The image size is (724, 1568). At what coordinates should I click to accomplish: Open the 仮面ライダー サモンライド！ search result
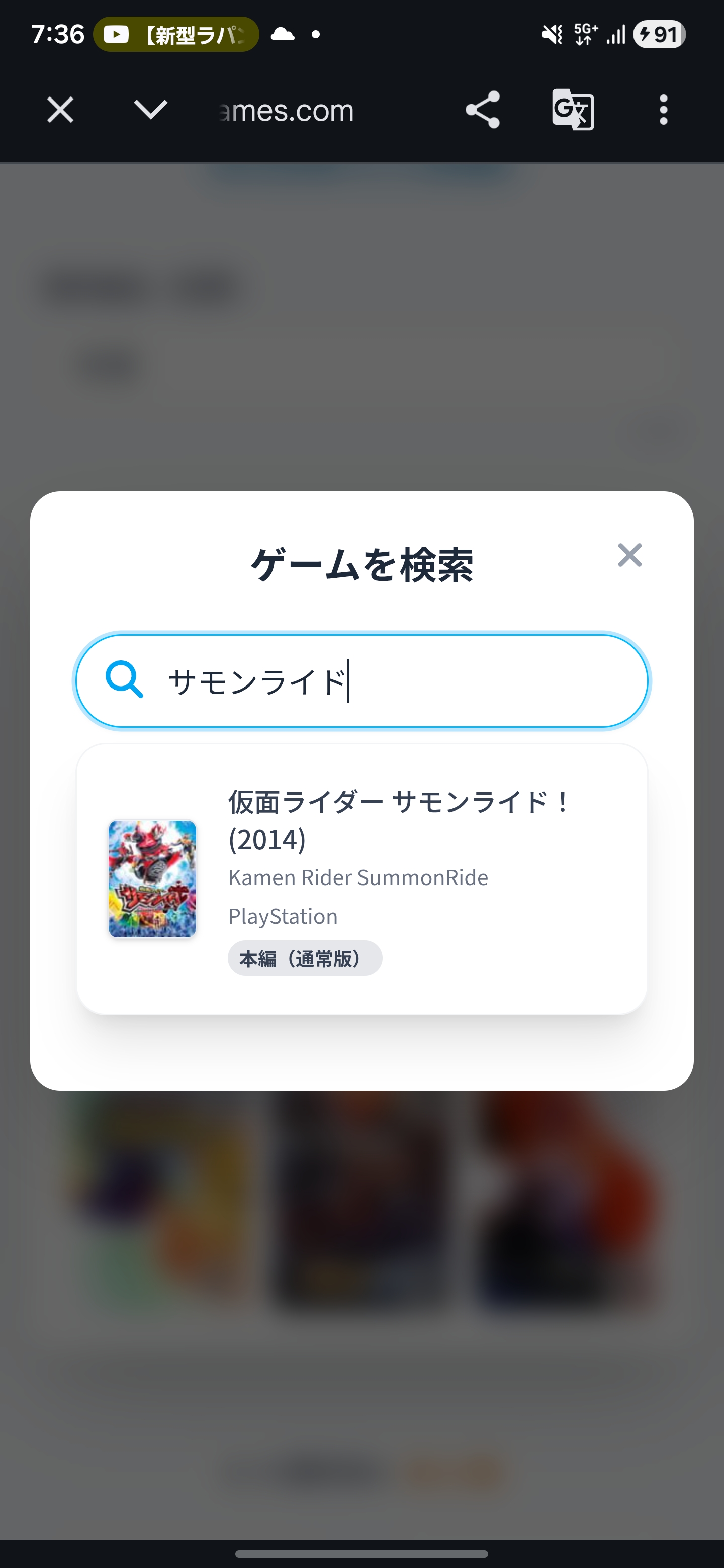[x=361, y=879]
